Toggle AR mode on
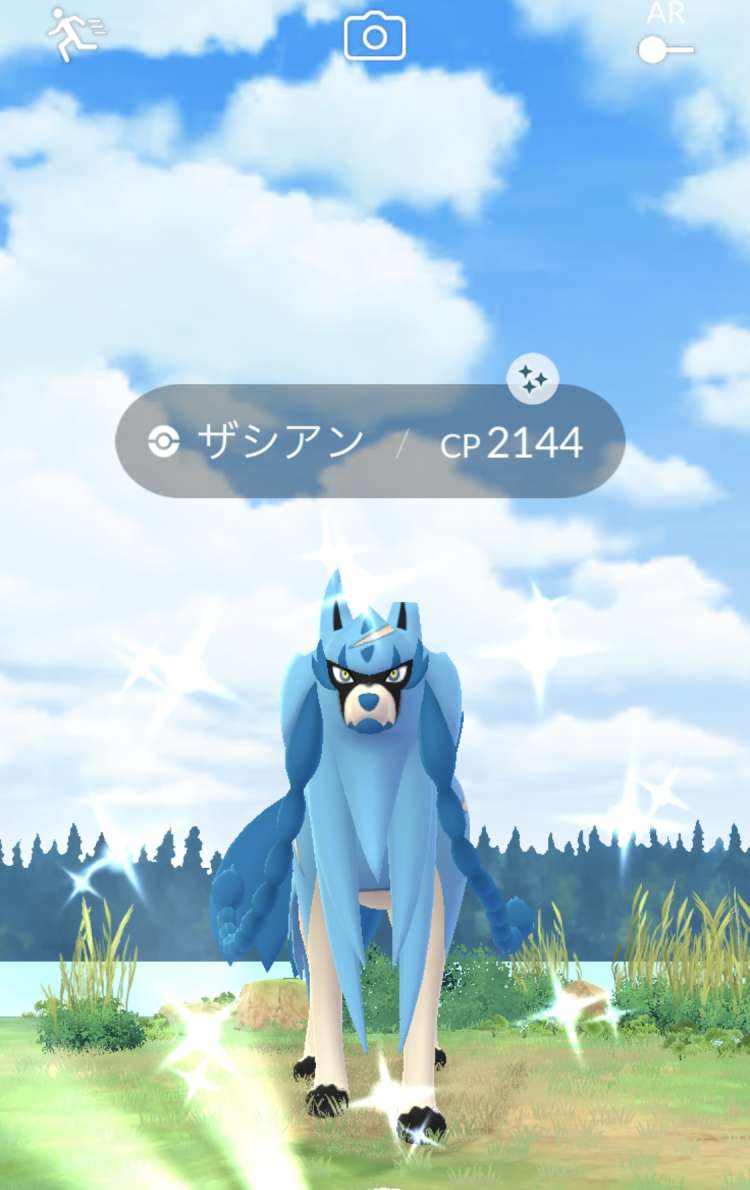This screenshot has height=1190, width=750. pyautogui.click(x=665, y=49)
